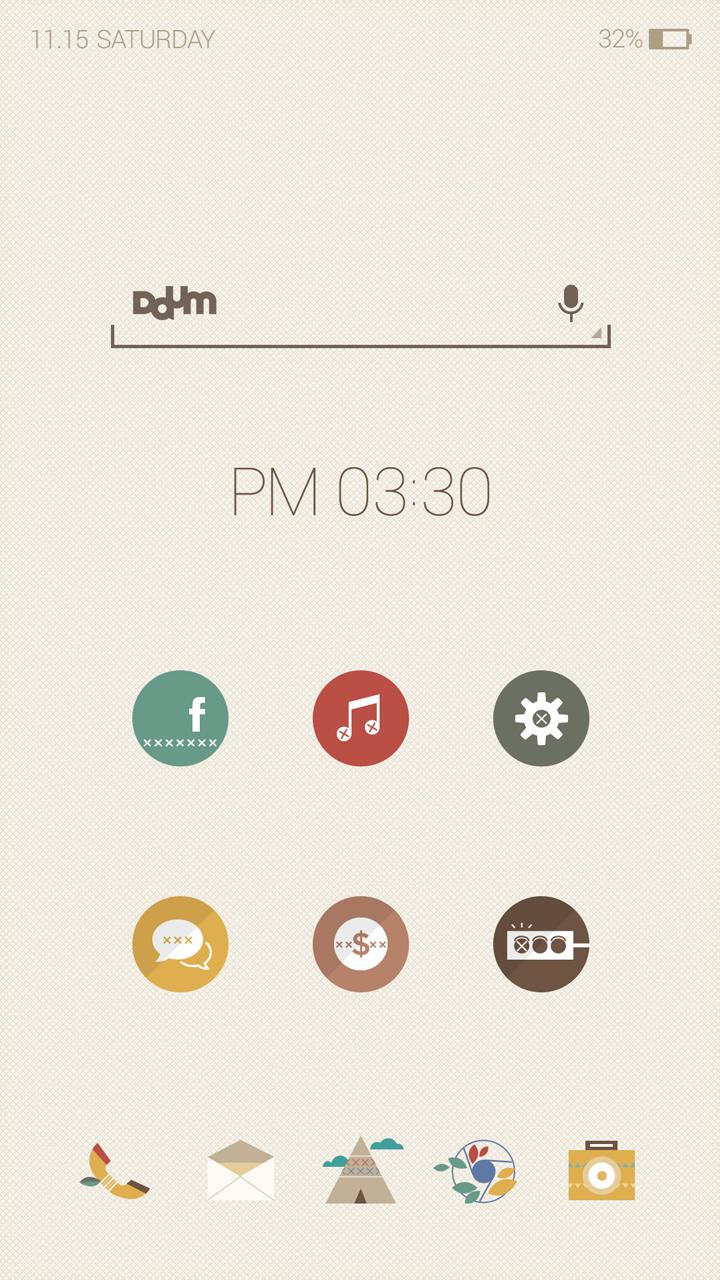
Task: Open the chat bubbles messaging app
Action: (180, 944)
